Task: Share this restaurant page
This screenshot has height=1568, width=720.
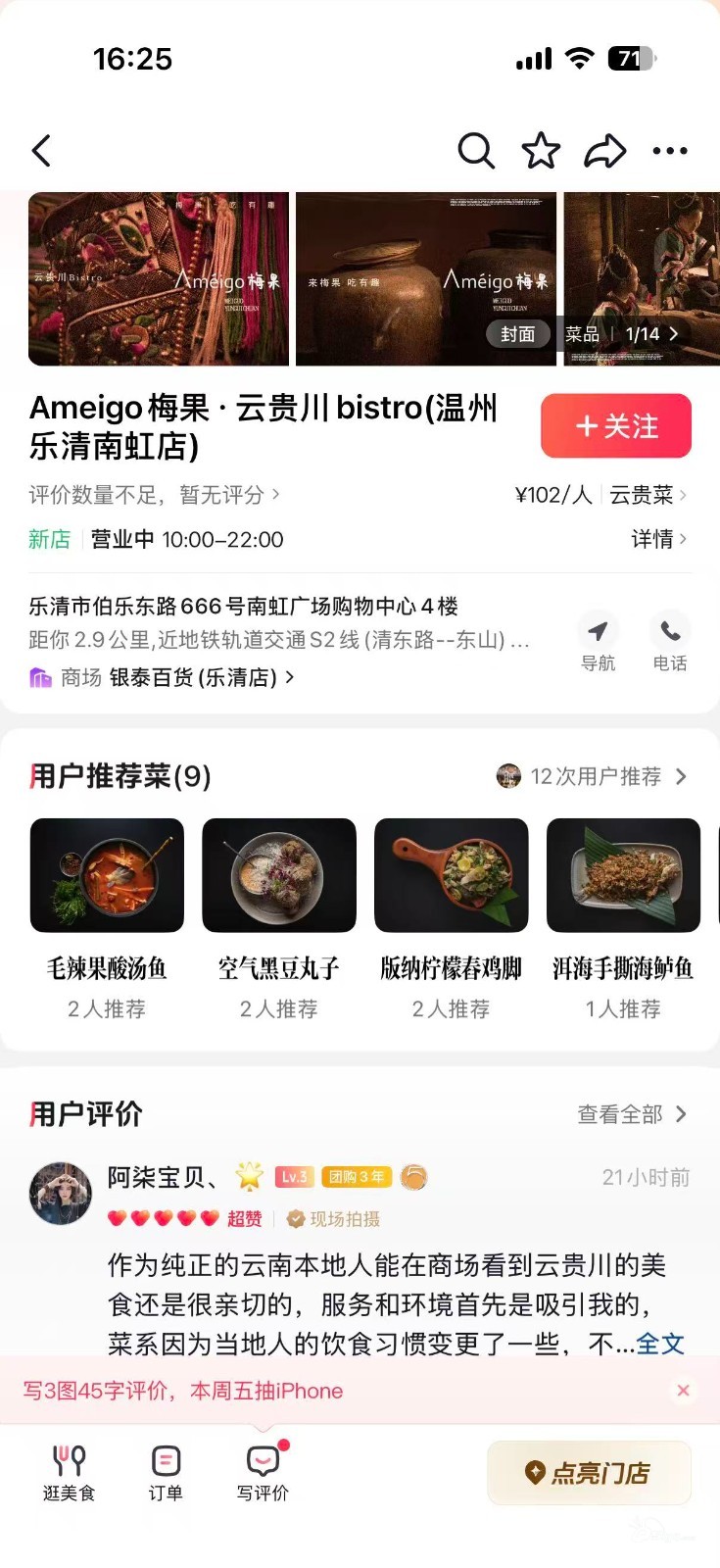Action: (x=605, y=151)
